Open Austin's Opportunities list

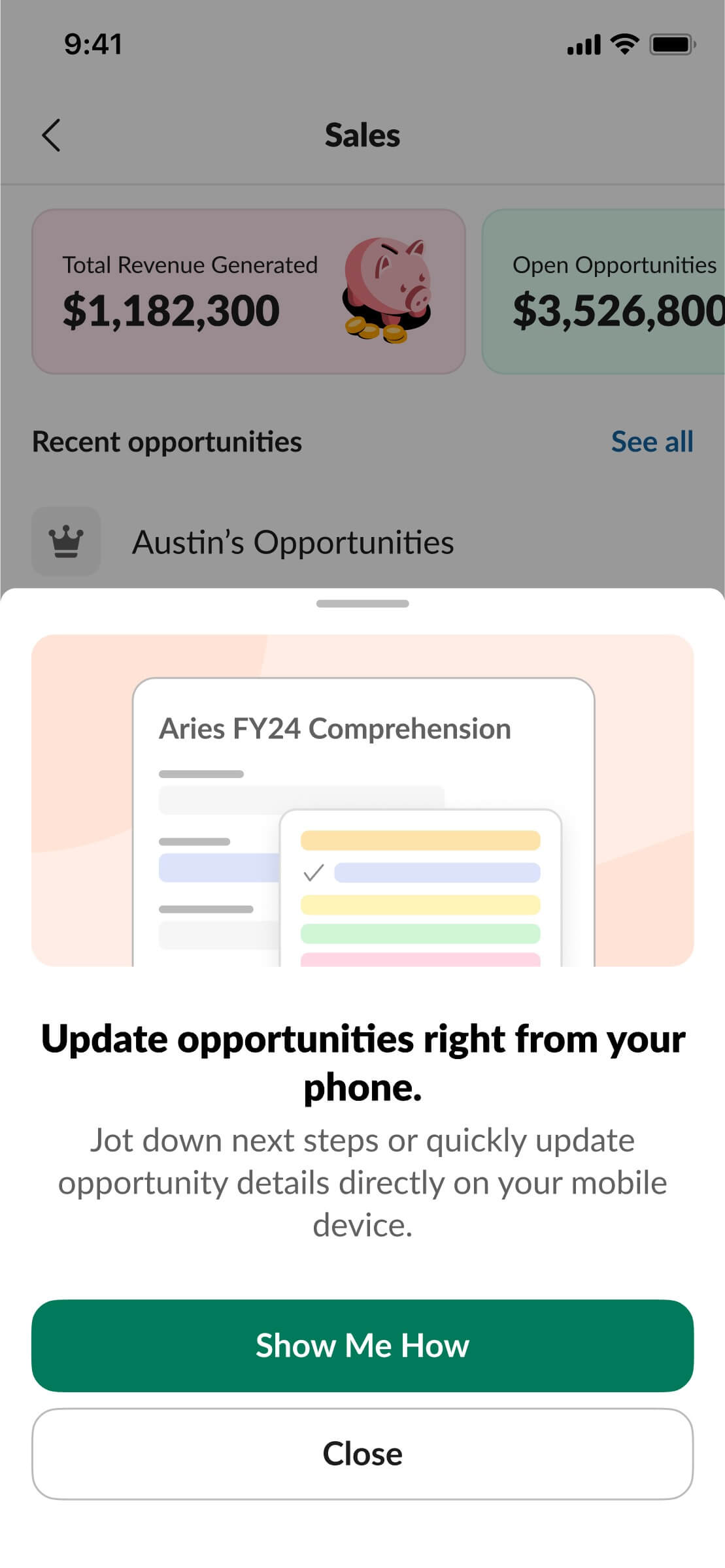(362, 542)
